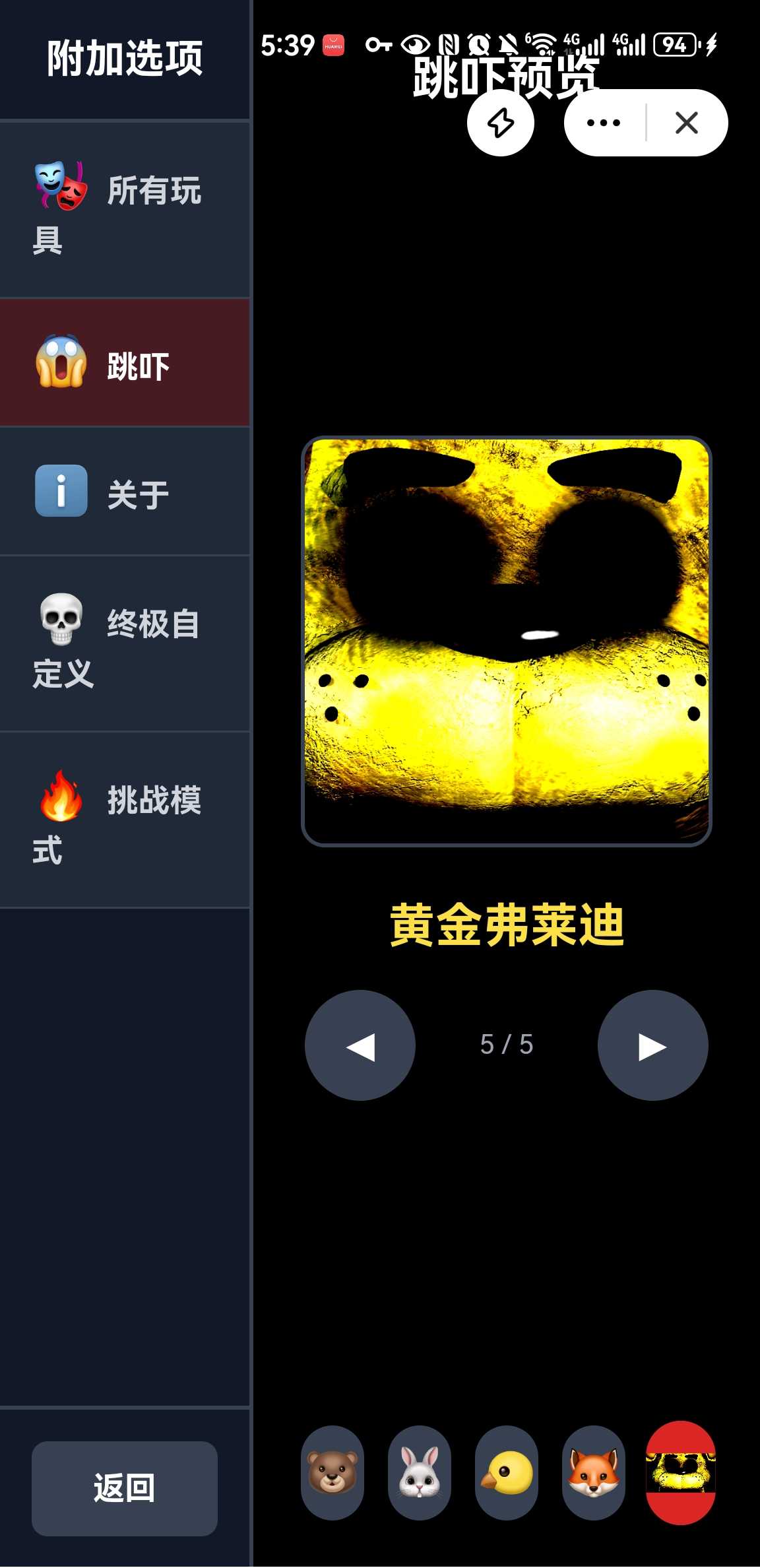Close the mini program
760x1568 pixels.
[687, 123]
